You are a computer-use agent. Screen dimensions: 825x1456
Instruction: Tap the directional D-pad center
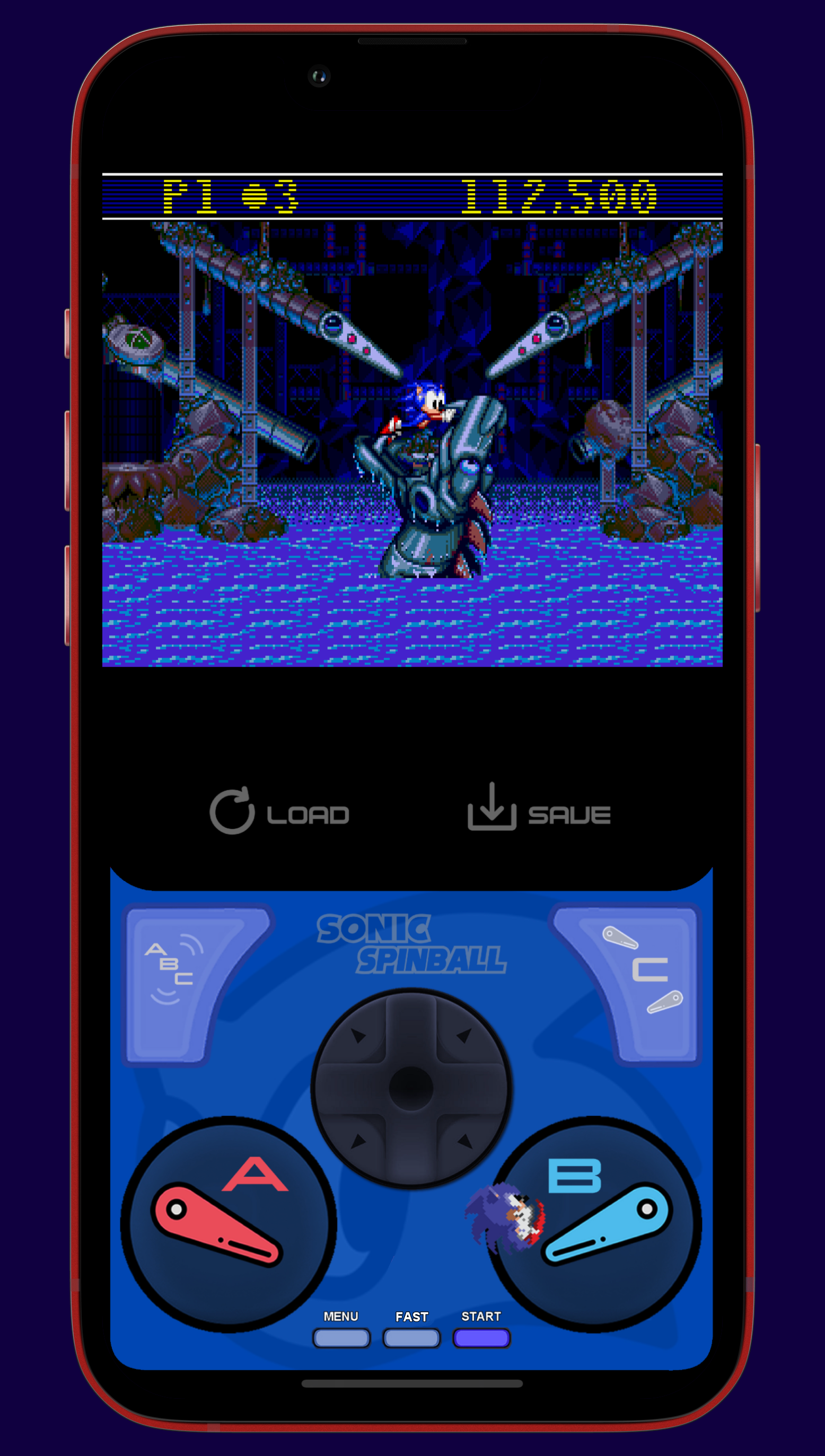coord(411,1089)
